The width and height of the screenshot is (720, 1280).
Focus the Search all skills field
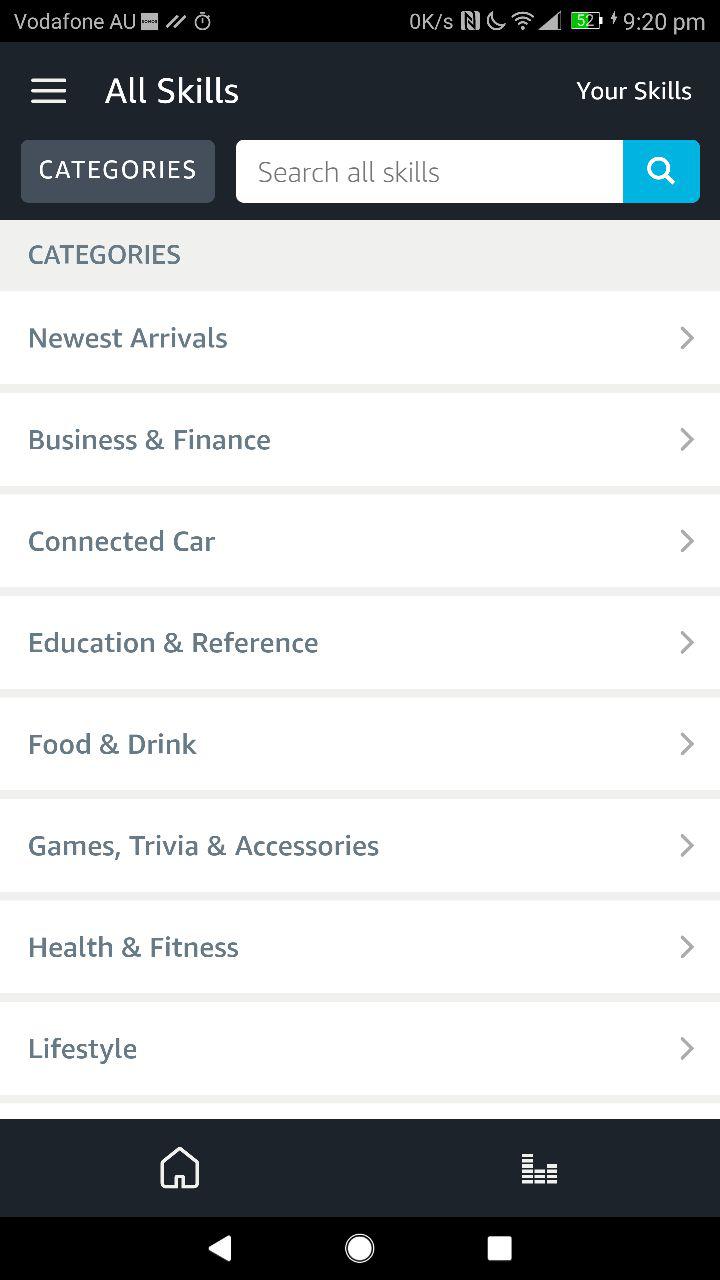coord(429,171)
